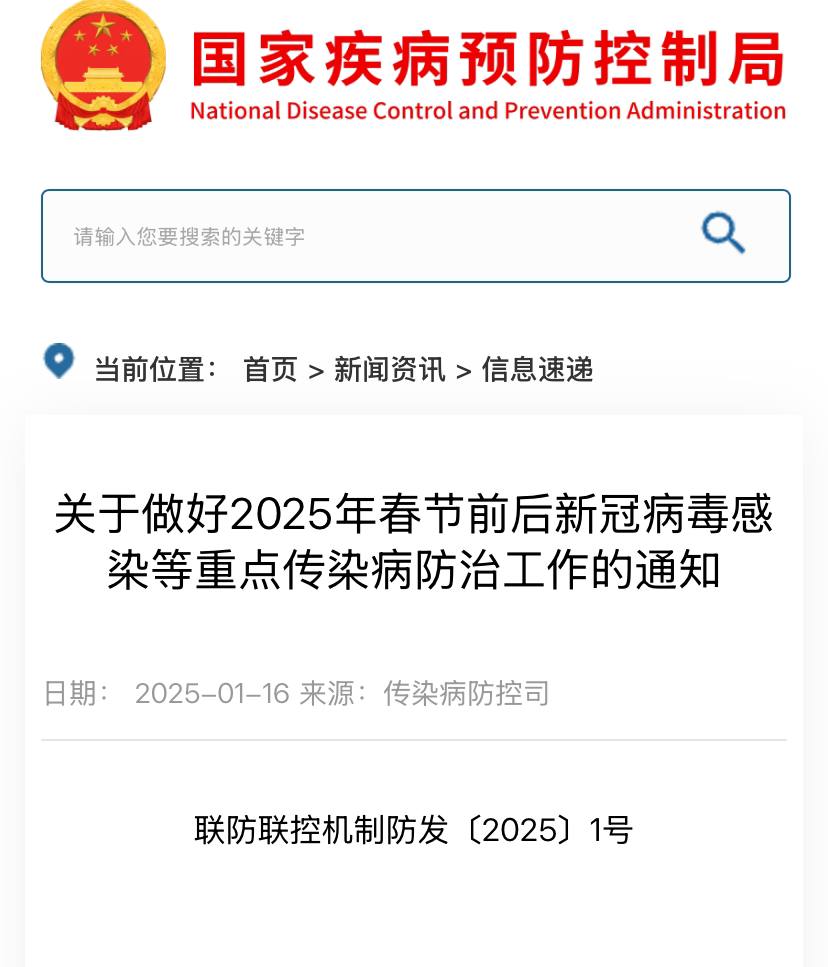Go to 首页 in the breadcrumb

pos(270,370)
